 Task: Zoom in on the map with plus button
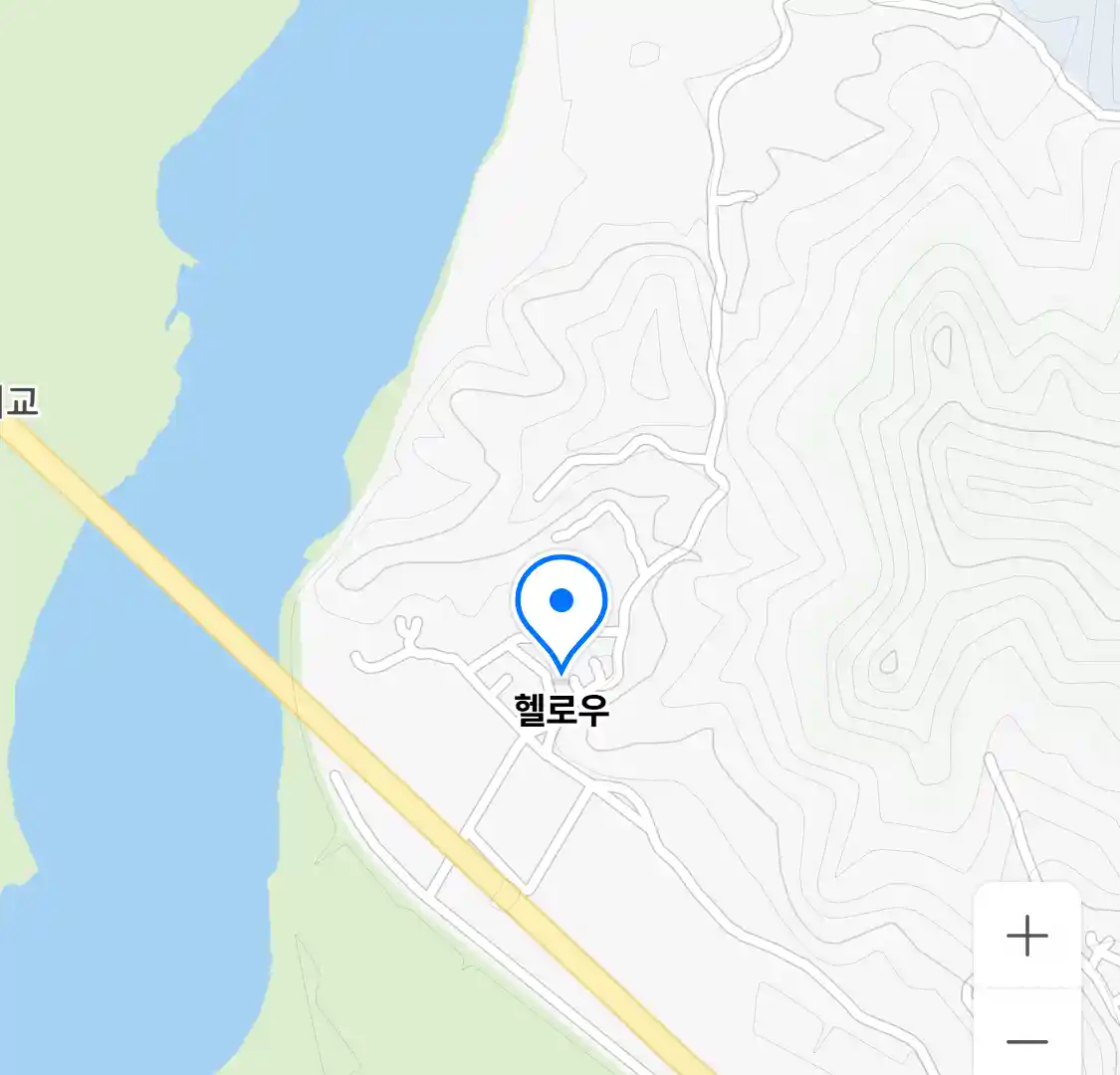(1026, 936)
